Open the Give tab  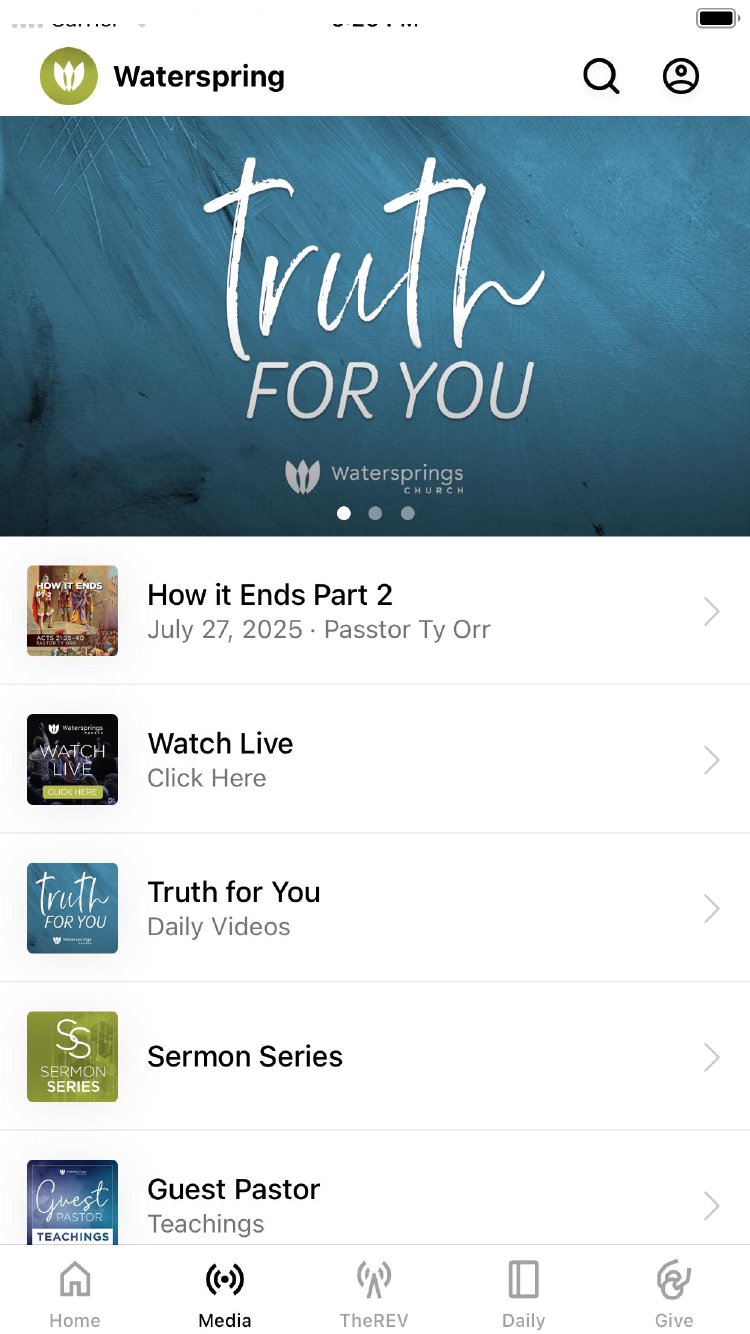point(674,1294)
